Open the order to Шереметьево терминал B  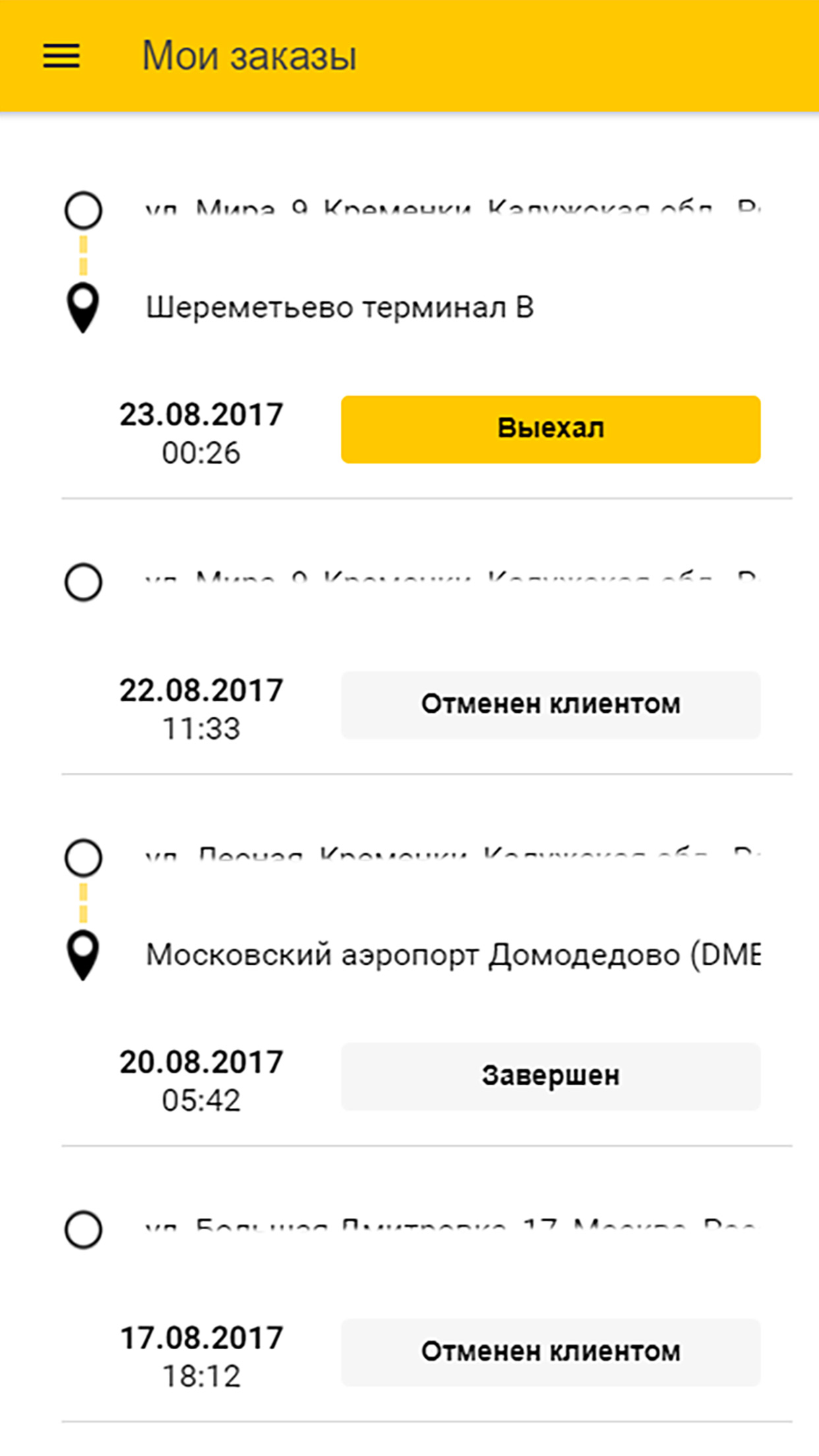tap(339, 308)
